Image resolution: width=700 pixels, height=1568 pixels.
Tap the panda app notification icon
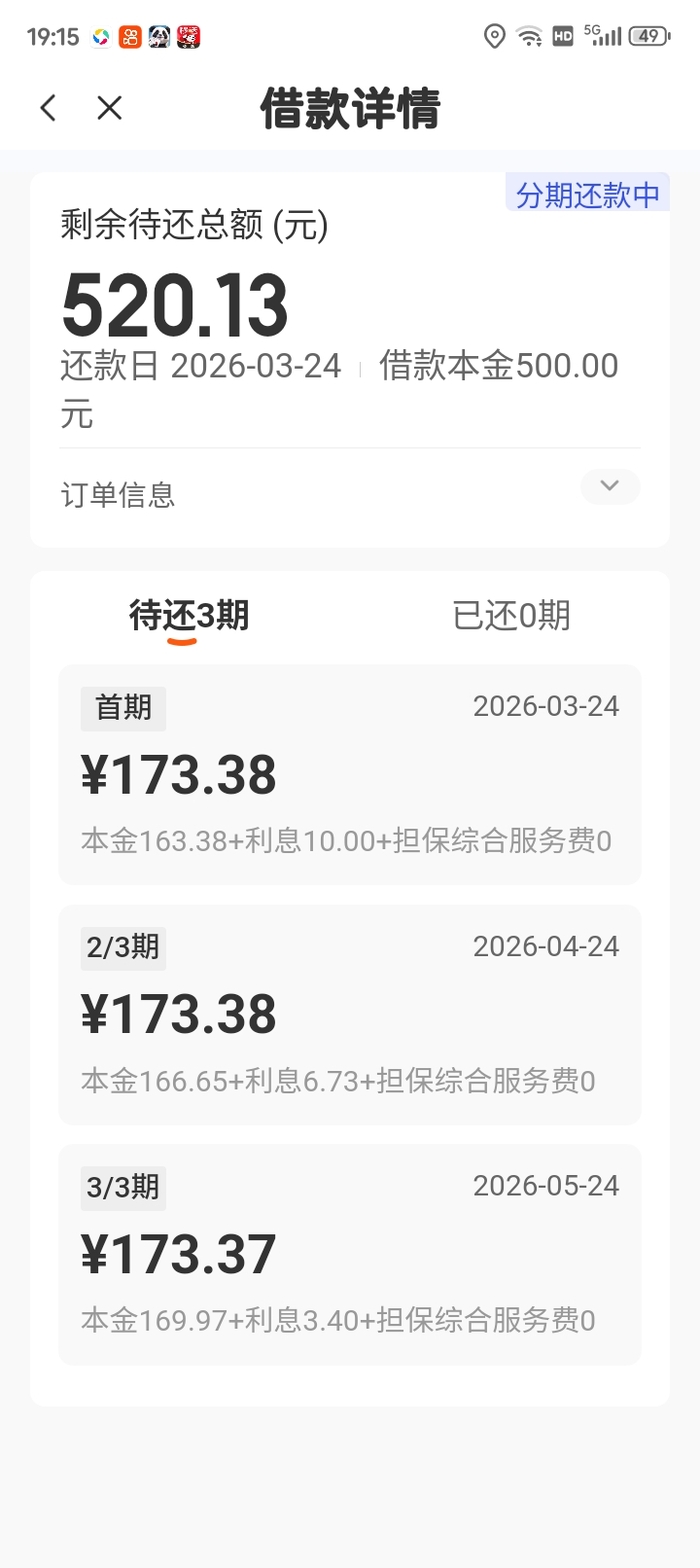159,36
